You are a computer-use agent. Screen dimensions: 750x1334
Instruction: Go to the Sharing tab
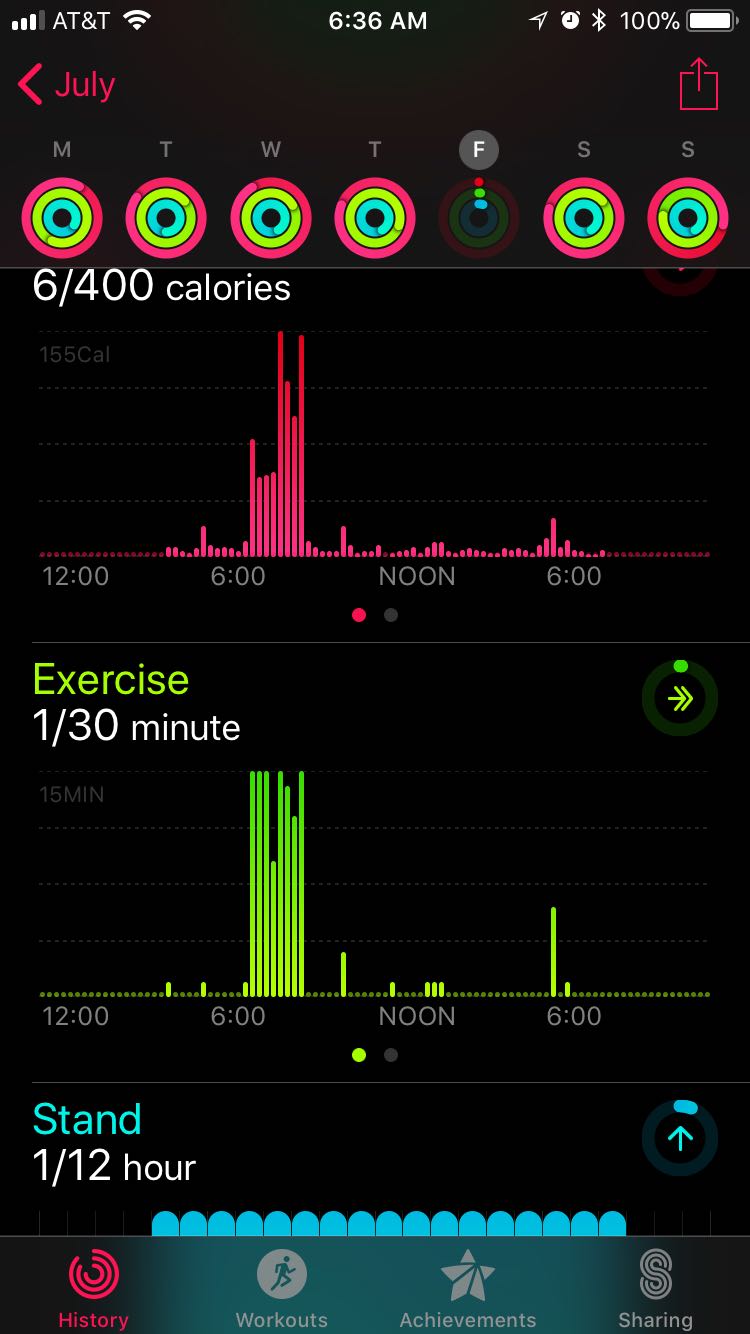(655, 1288)
